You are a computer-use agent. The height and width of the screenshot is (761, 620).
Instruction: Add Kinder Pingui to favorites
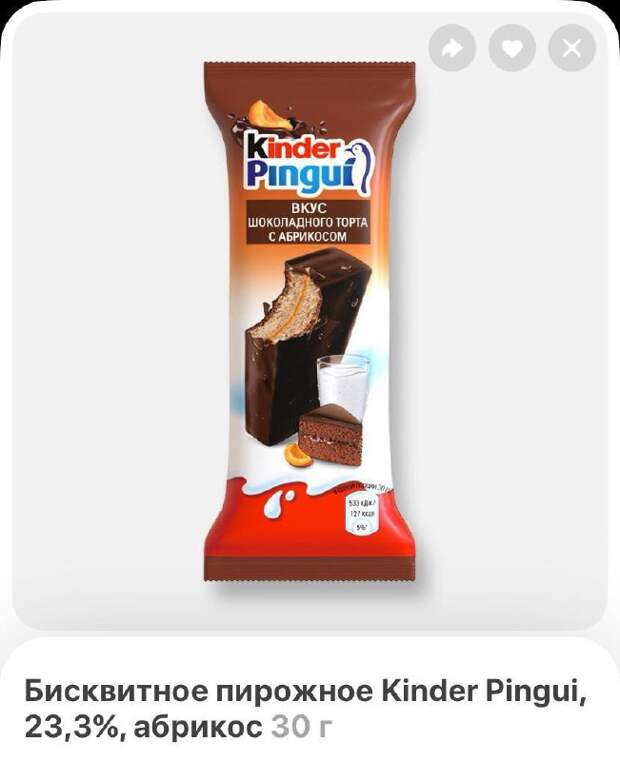(x=512, y=48)
